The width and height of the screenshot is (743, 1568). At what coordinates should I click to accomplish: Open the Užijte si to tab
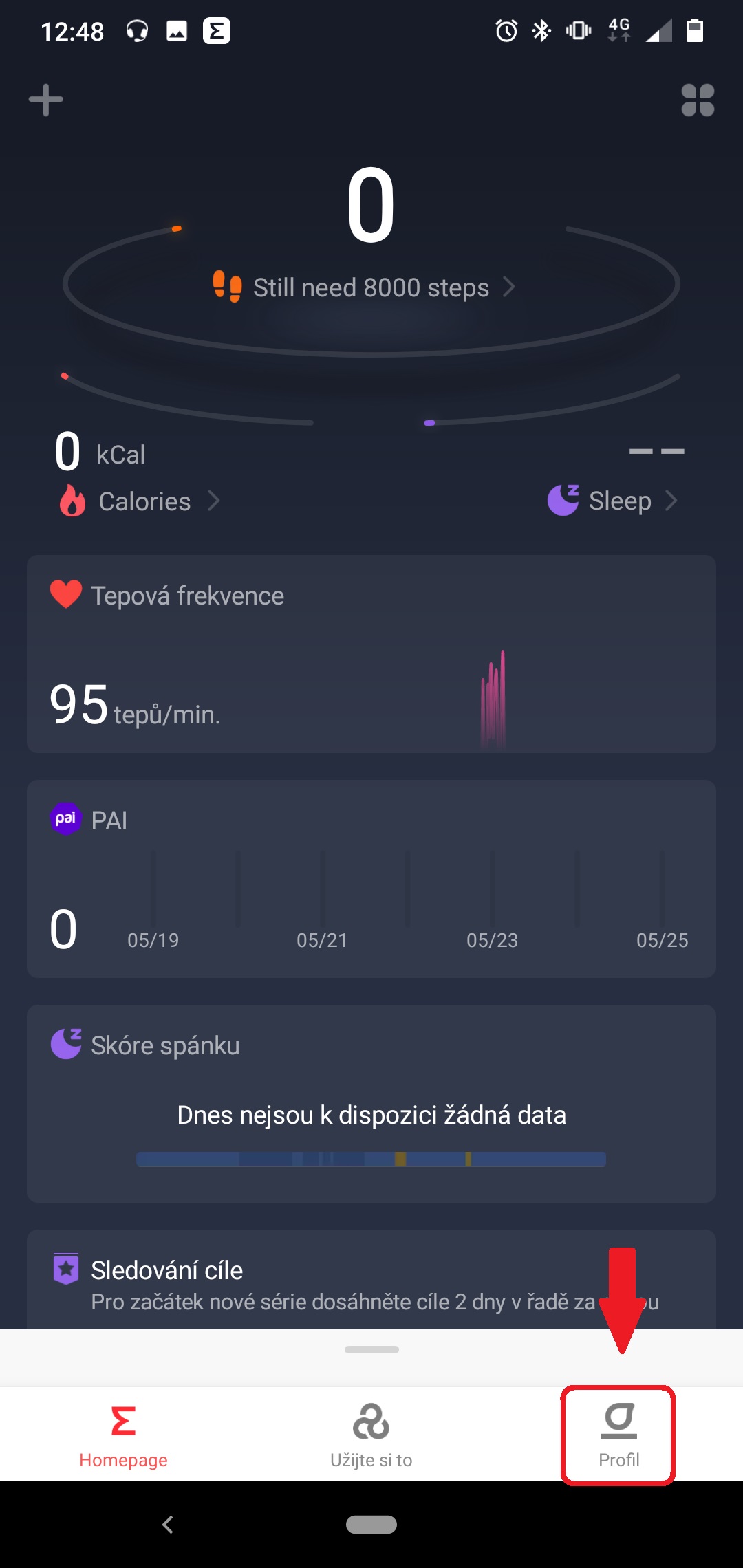point(371,1434)
